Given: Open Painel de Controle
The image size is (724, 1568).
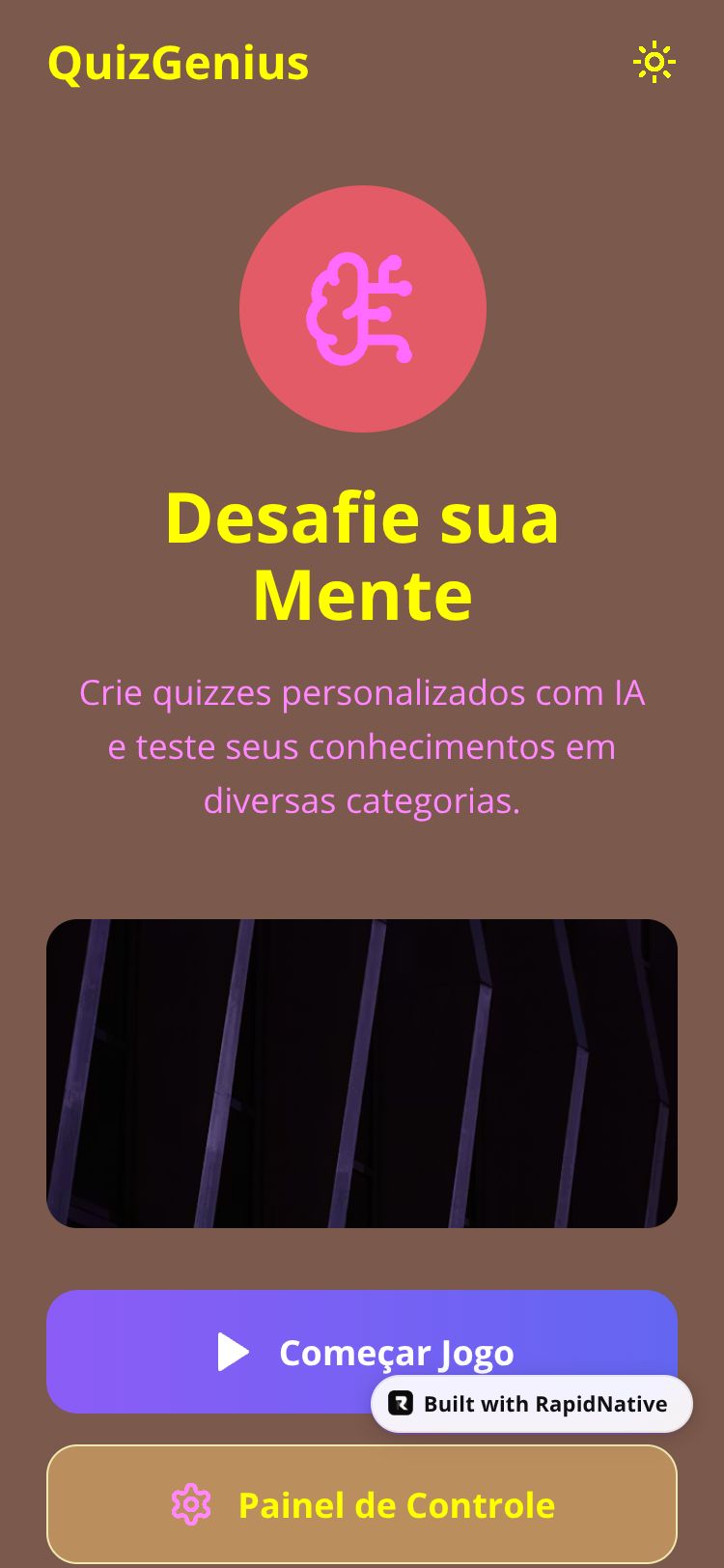Looking at the screenshot, I should point(362,1503).
